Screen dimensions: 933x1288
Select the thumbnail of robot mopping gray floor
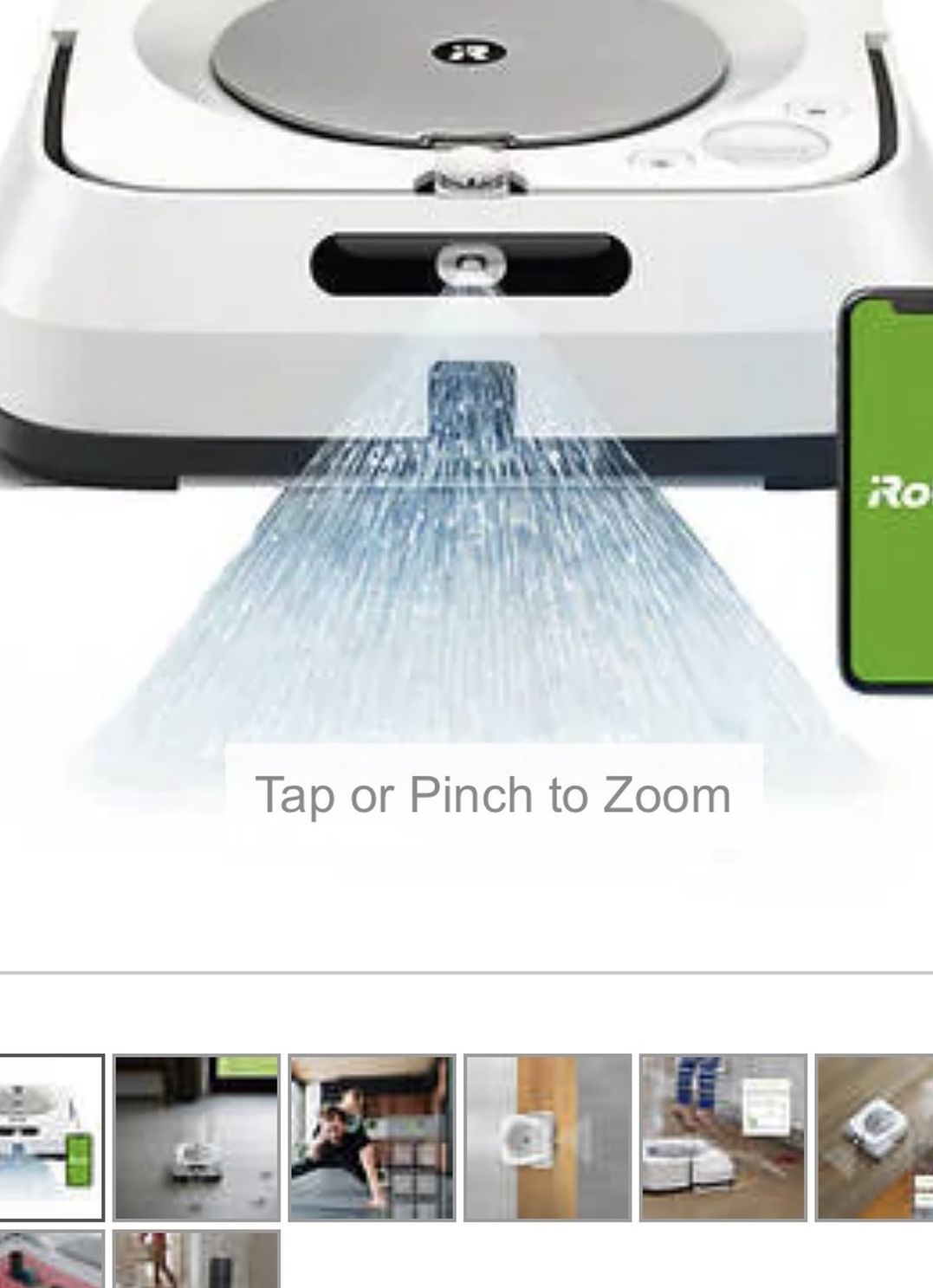pos(197,1137)
